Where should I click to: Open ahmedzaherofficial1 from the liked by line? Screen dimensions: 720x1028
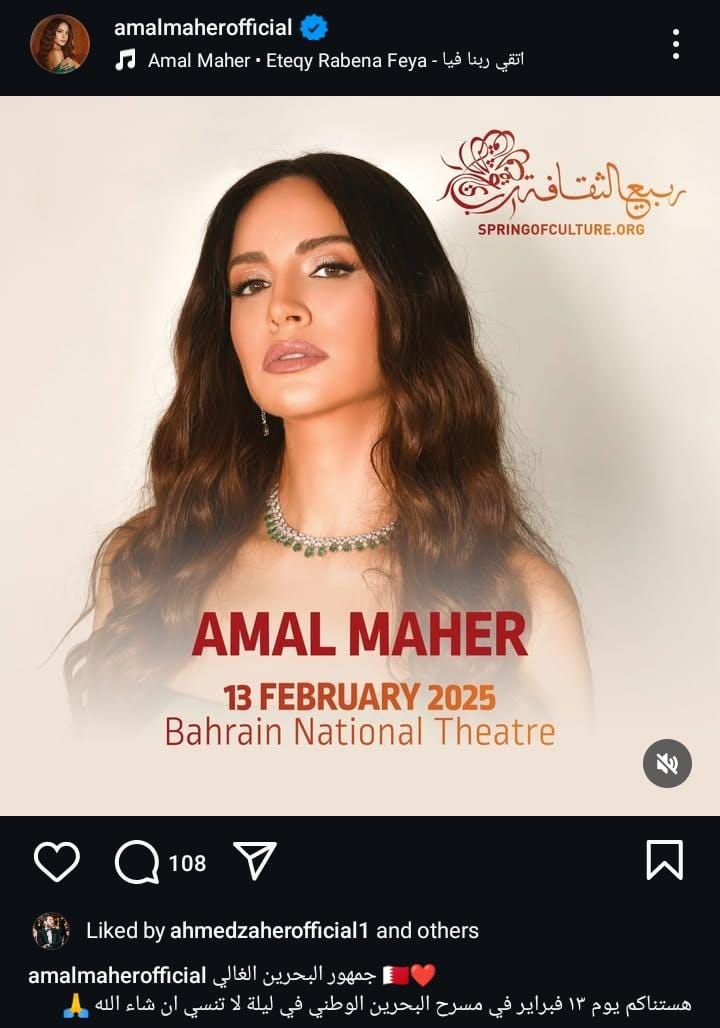pyautogui.click(x=268, y=931)
